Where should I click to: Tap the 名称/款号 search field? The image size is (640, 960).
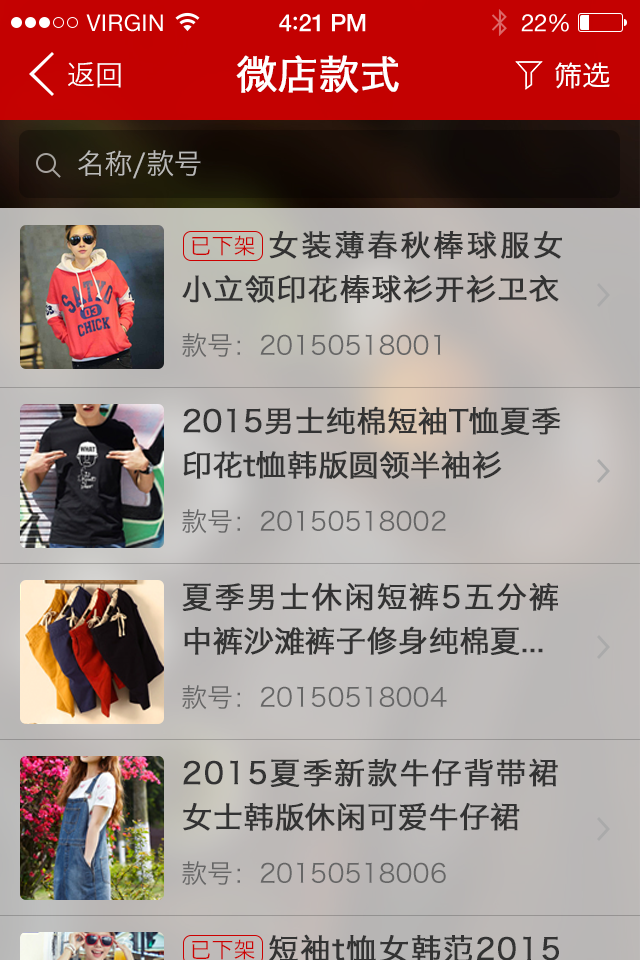tap(320, 164)
